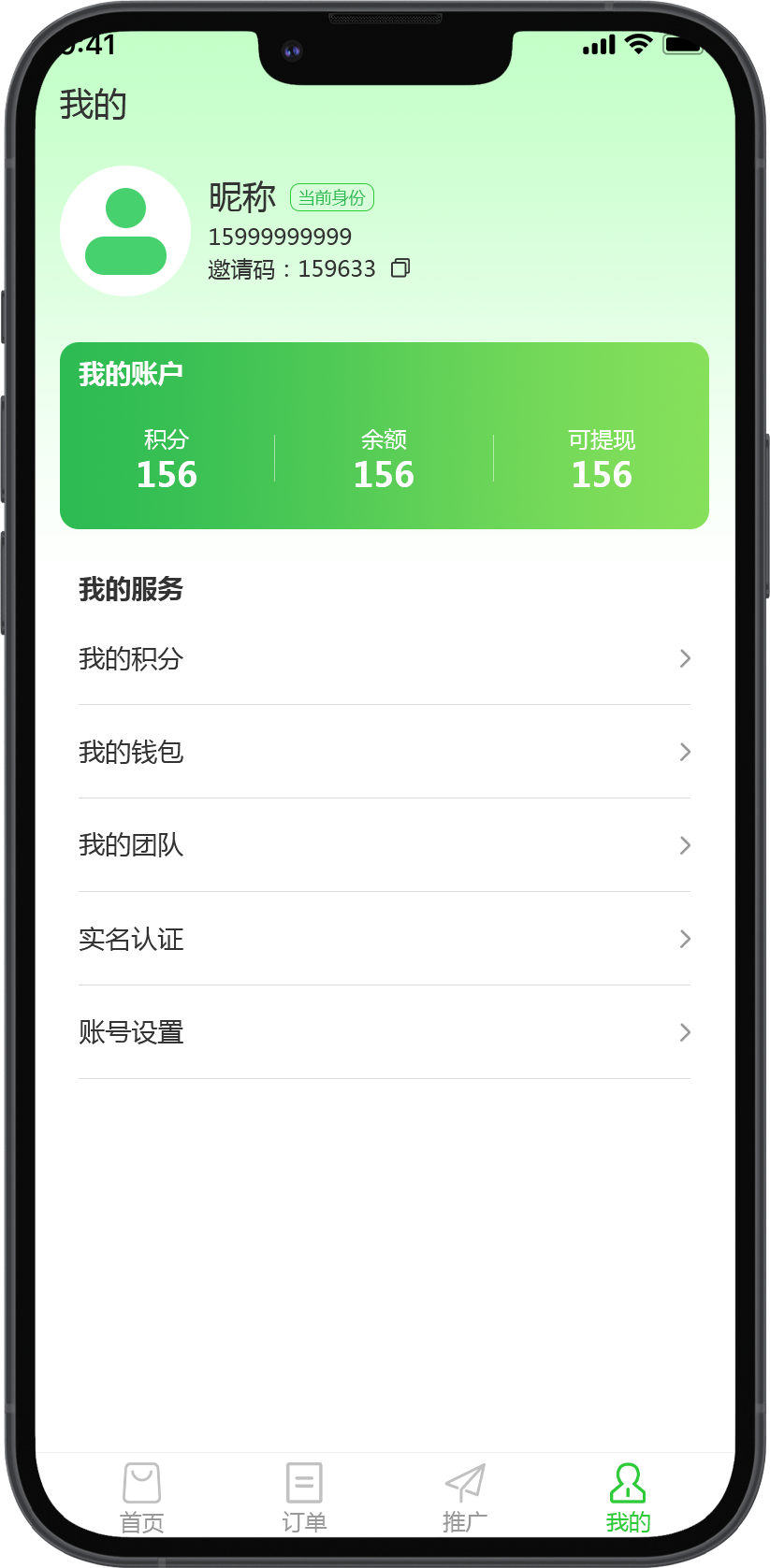Screen dimensions: 770x1568
Task: Switch to the 订单 tab
Action: click(x=304, y=1498)
